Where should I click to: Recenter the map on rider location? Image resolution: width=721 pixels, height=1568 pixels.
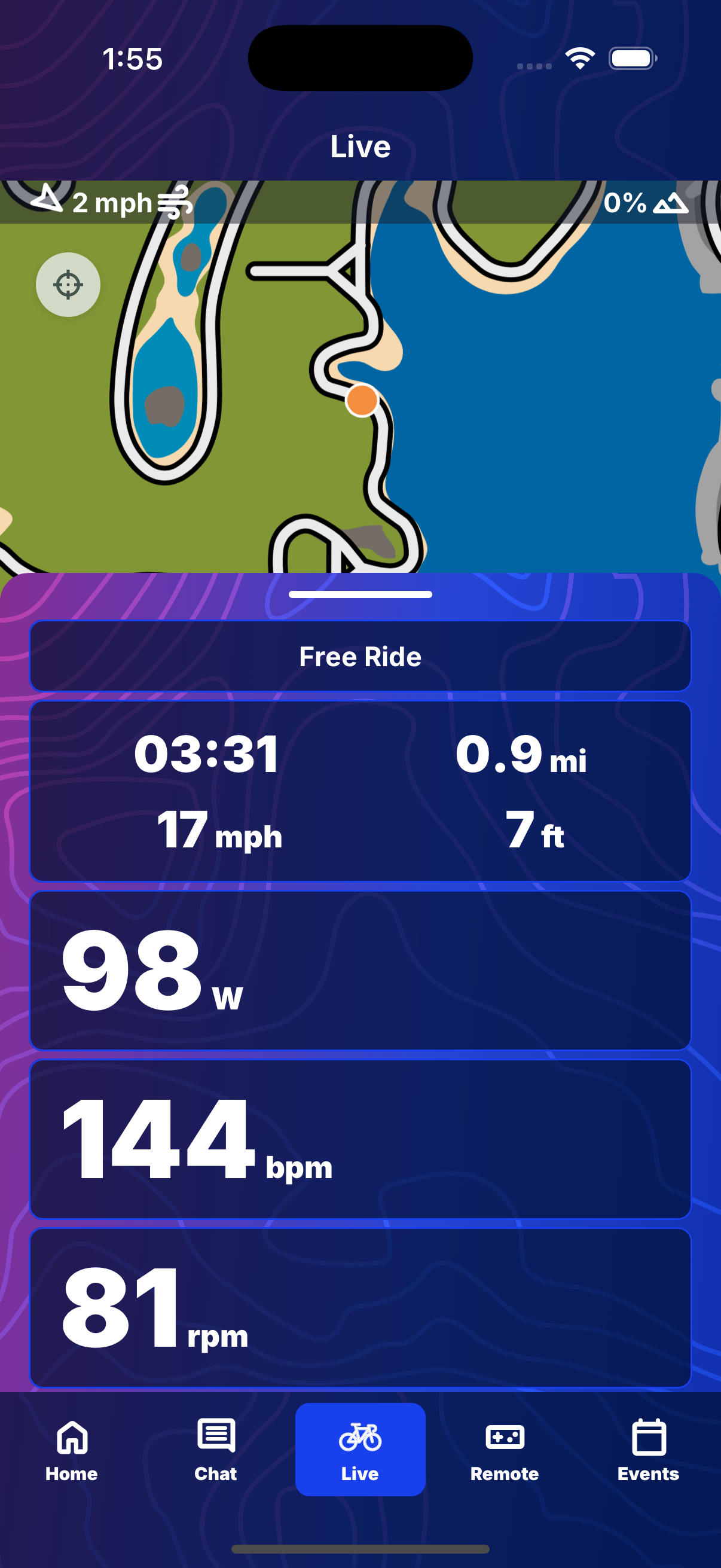click(x=68, y=284)
